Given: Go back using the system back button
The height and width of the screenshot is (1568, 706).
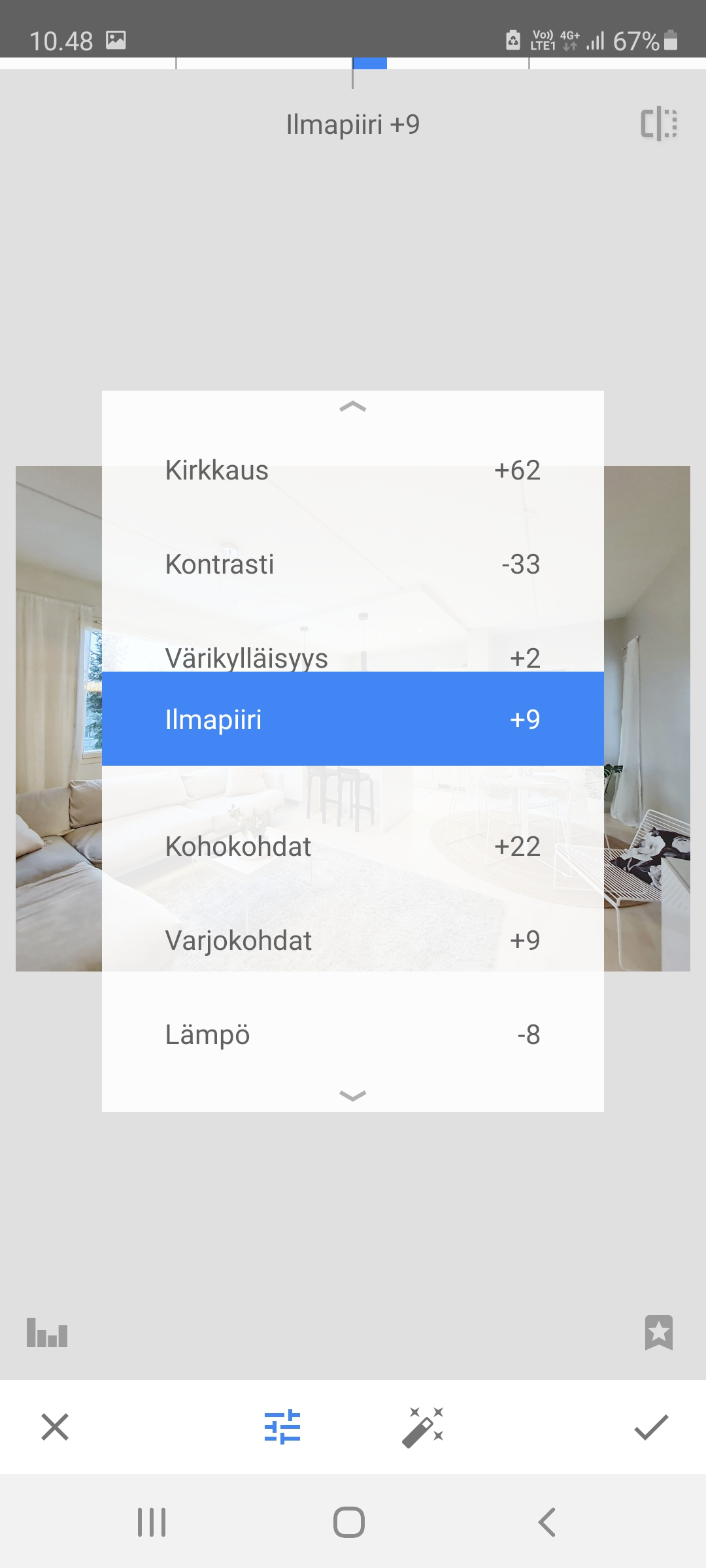Looking at the screenshot, I should (547, 1522).
